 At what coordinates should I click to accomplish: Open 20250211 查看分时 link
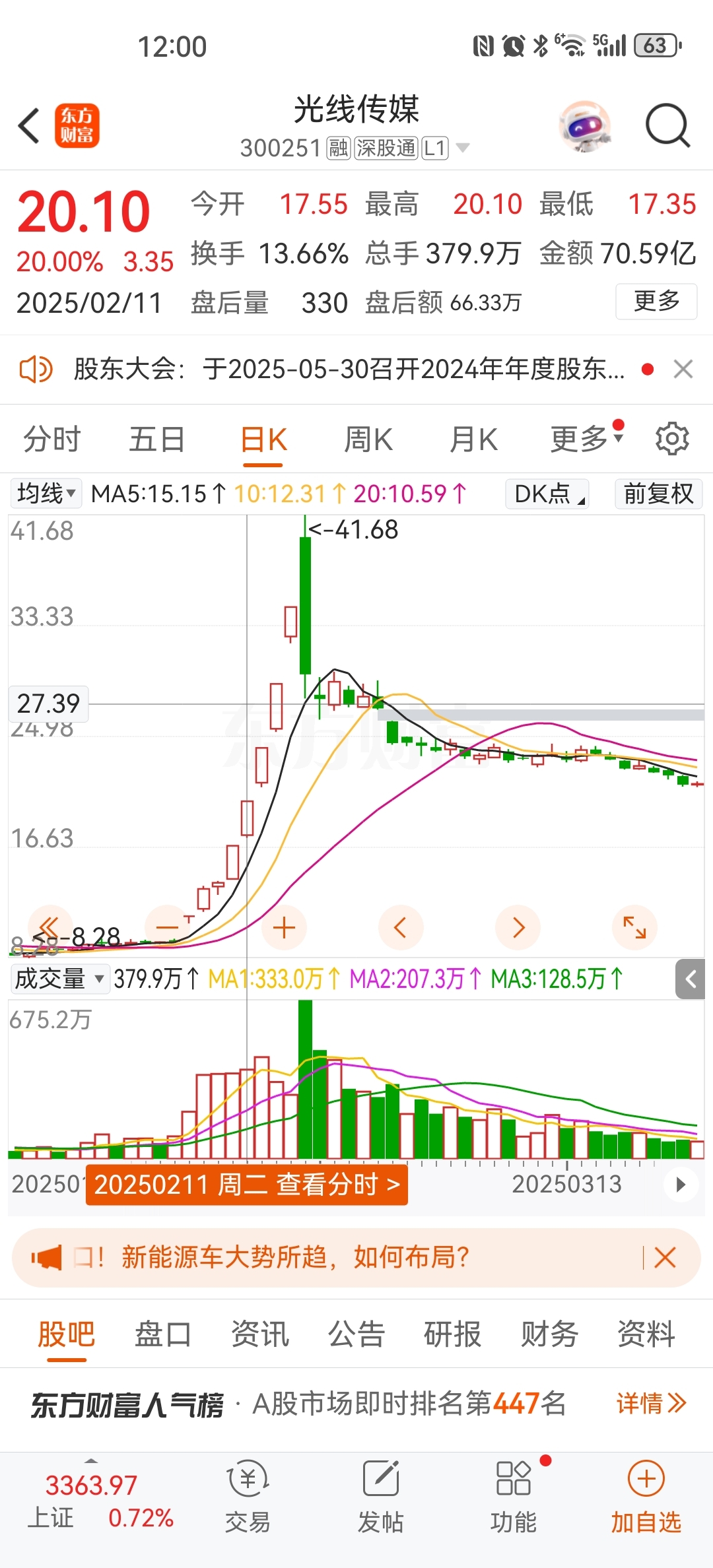247,1185
